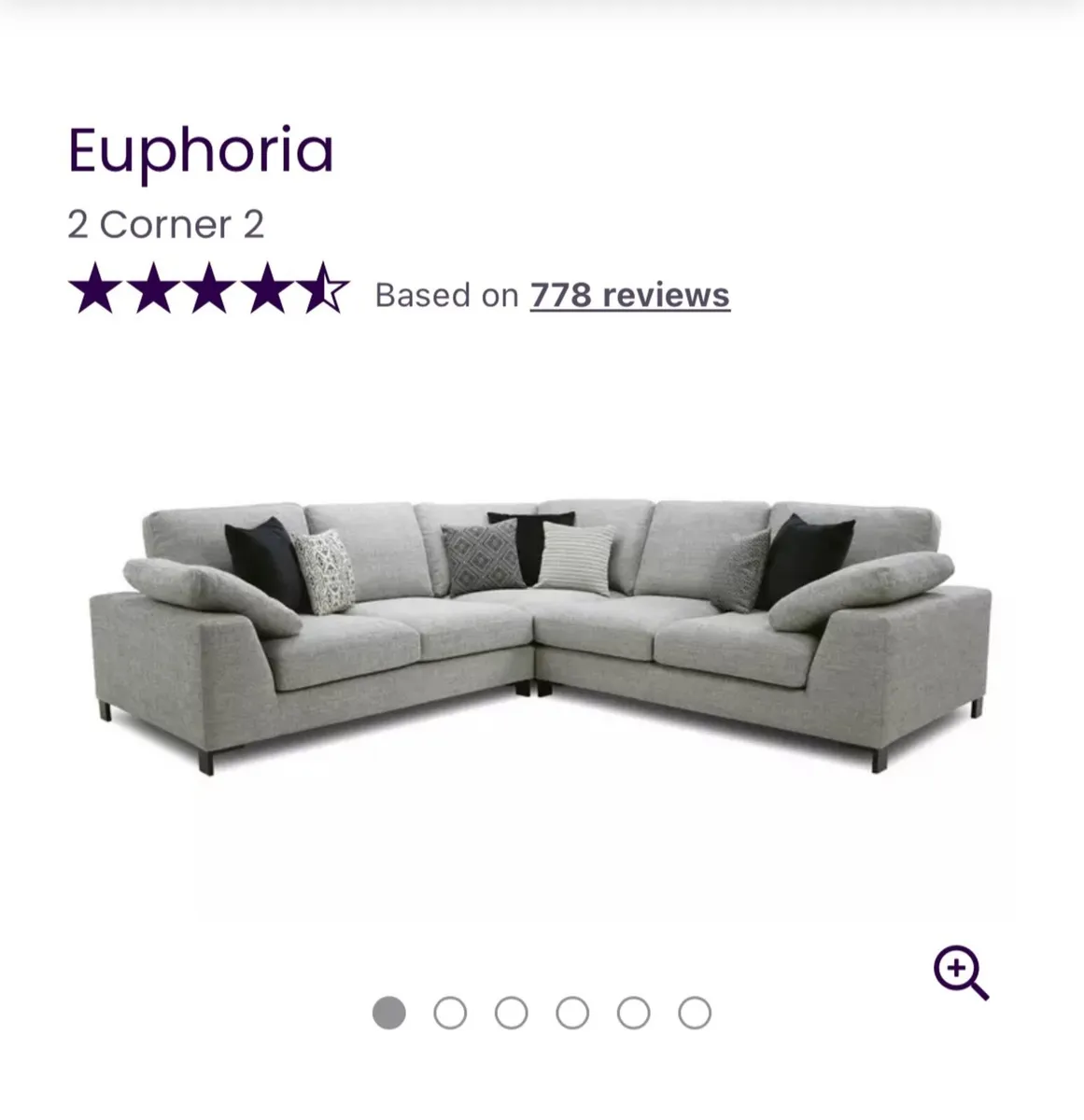Select the fifth carousel dot
This screenshot has width=1084, height=1120.
point(633,1011)
